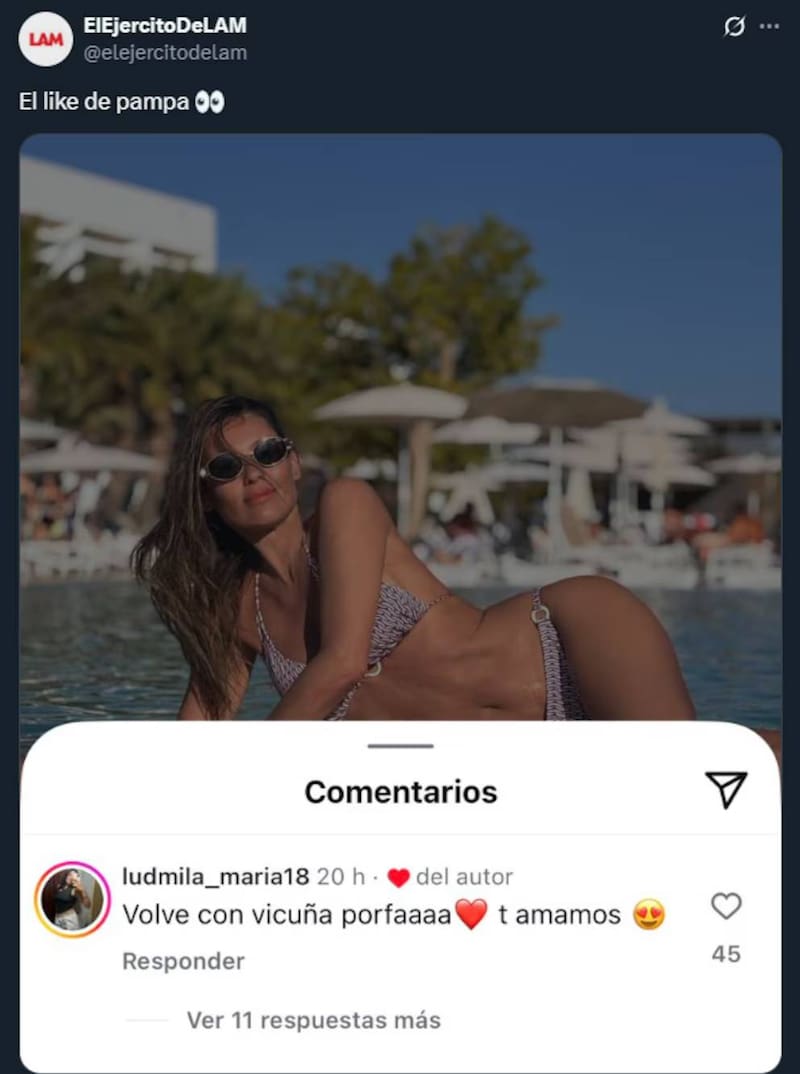Open the Grok icon on this post
The height and width of the screenshot is (1074, 800).
point(734,27)
